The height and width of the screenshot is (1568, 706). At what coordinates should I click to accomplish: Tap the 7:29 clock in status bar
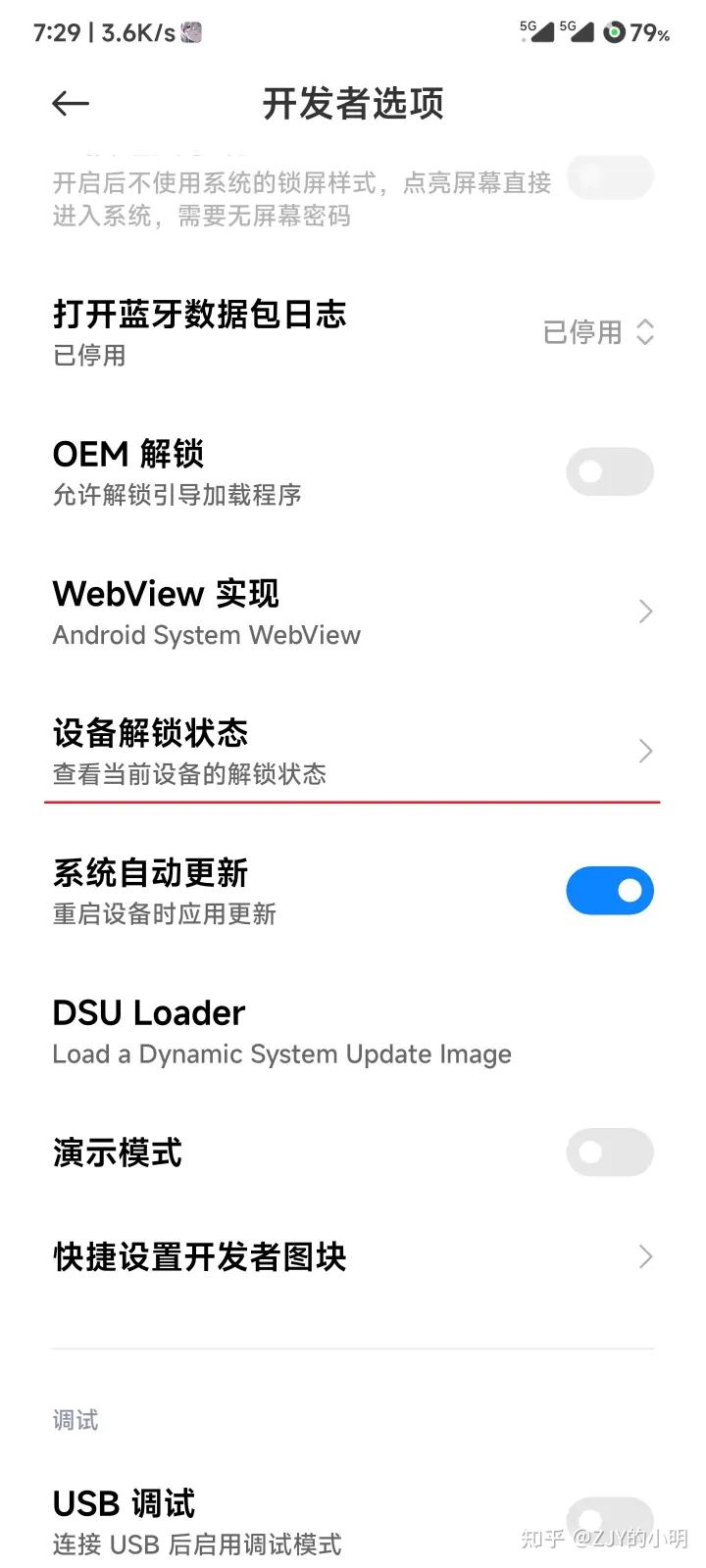61,32
